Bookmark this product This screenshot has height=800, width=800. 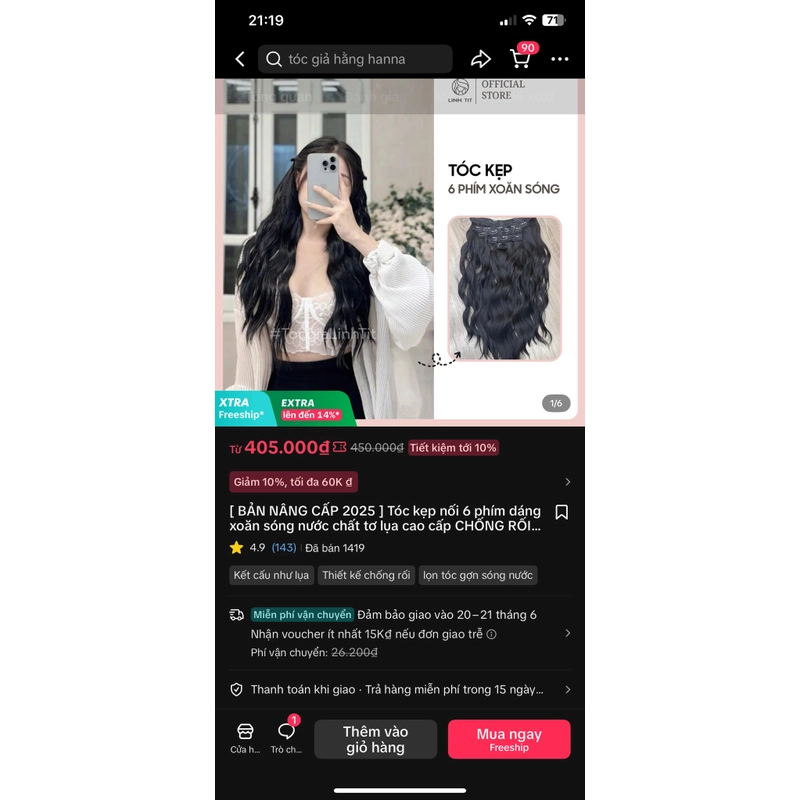point(561,512)
